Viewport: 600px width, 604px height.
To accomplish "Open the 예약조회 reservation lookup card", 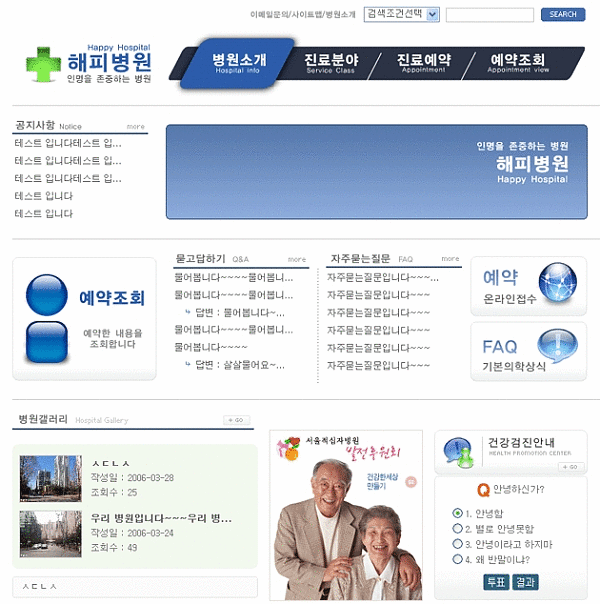I will coord(85,318).
